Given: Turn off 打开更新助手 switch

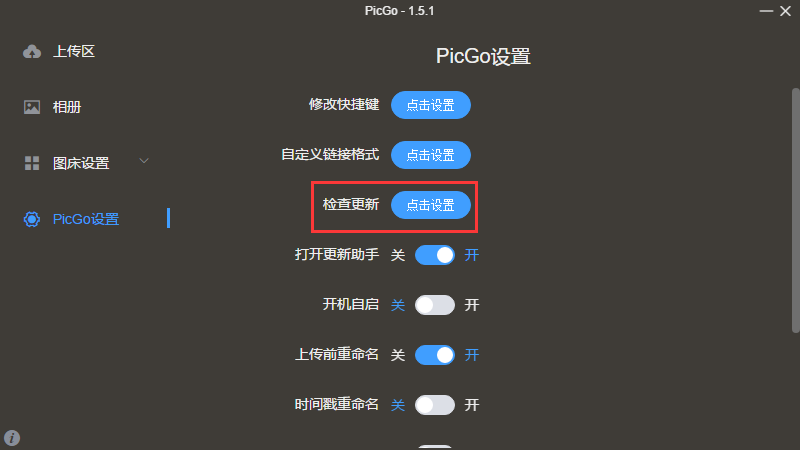Looking at the screenshot, I should coord(435,255).
